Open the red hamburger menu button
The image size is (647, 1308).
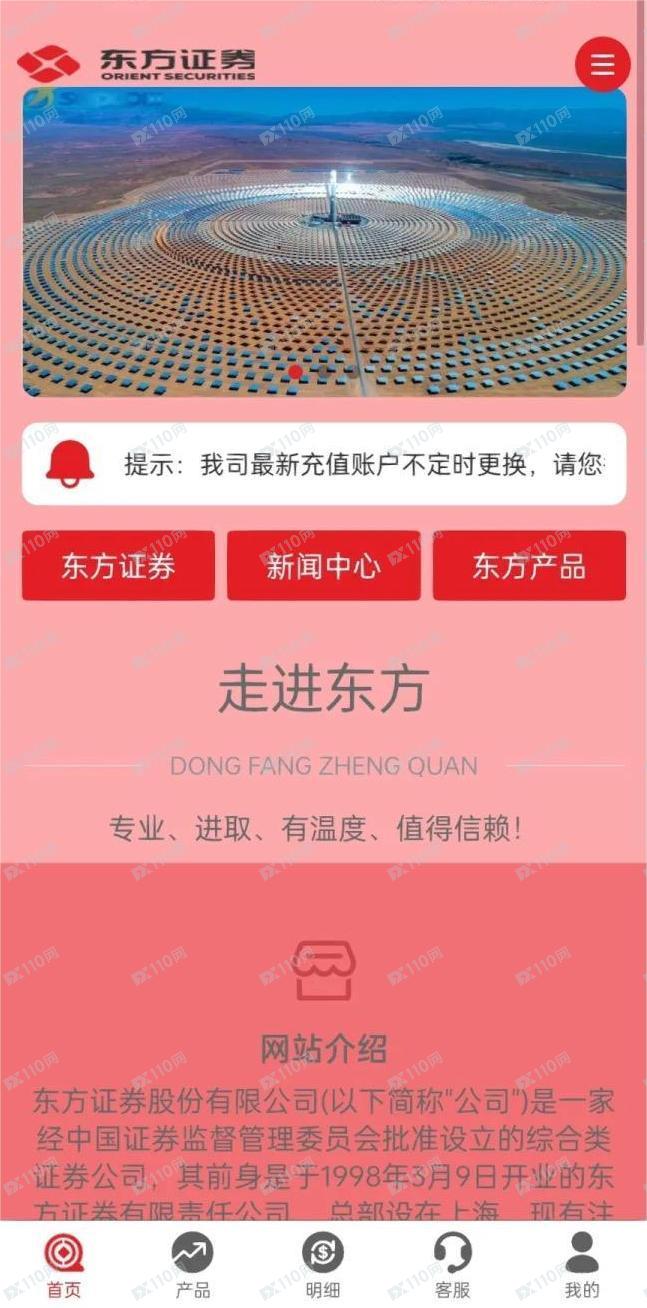tap(602, 65)
